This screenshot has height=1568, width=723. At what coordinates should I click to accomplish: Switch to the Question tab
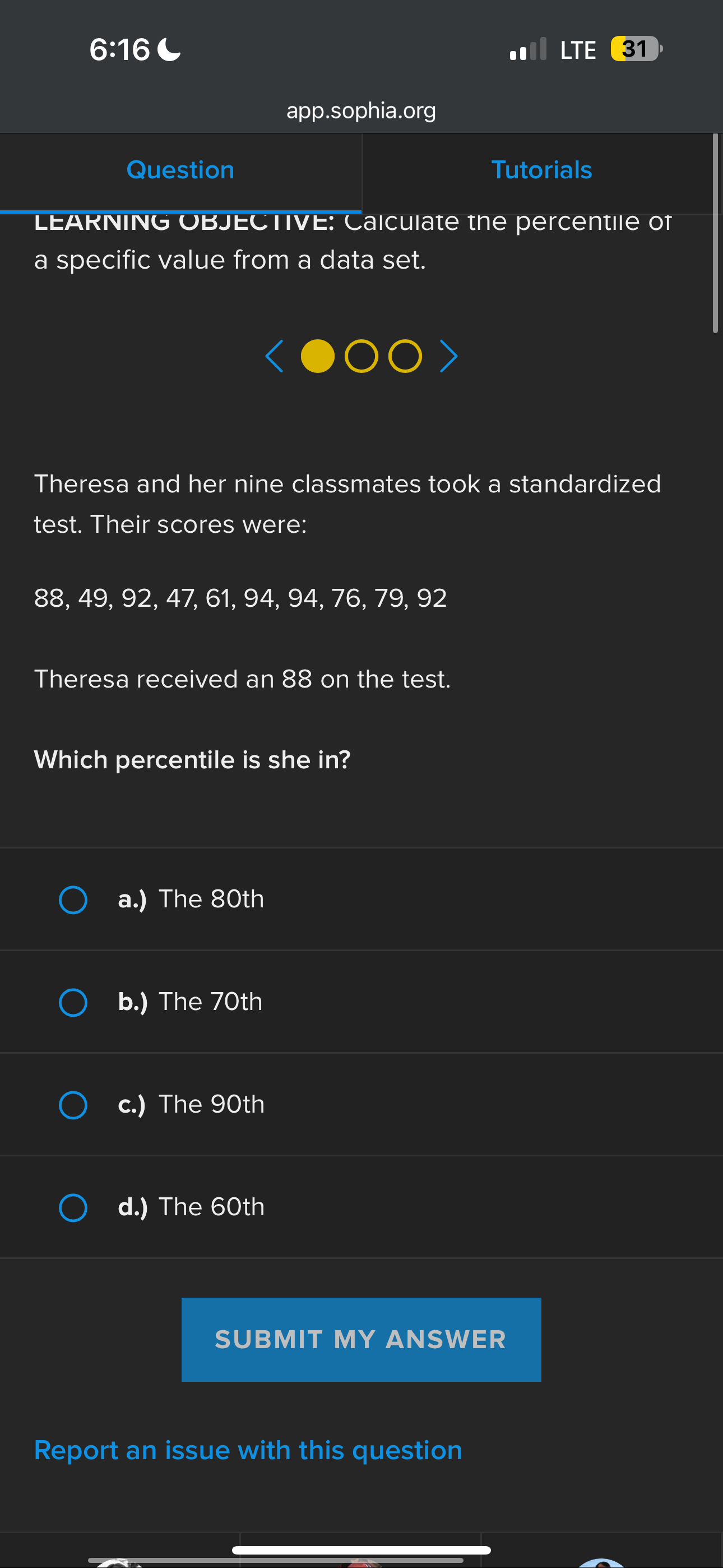tap(180, 170)
